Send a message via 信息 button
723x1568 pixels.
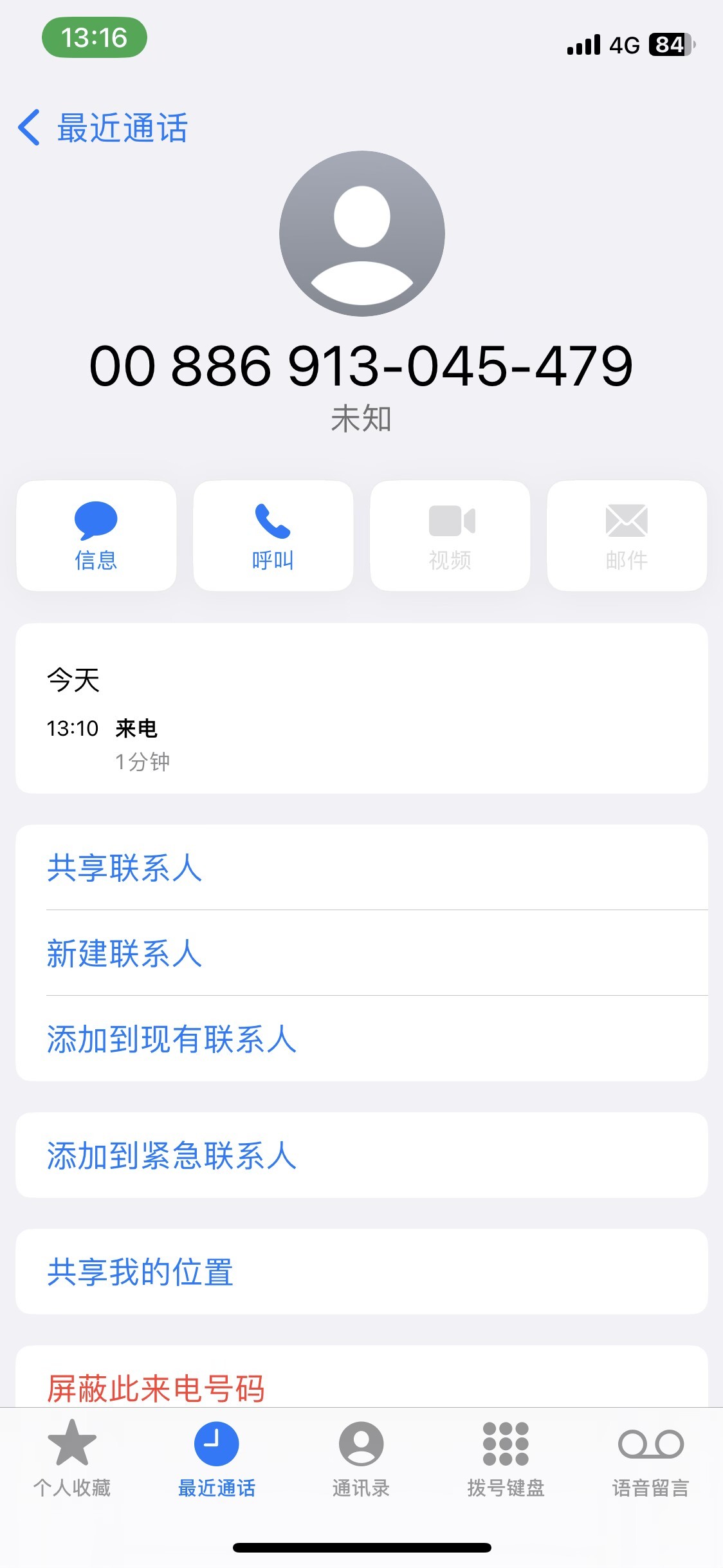[96, 536]
